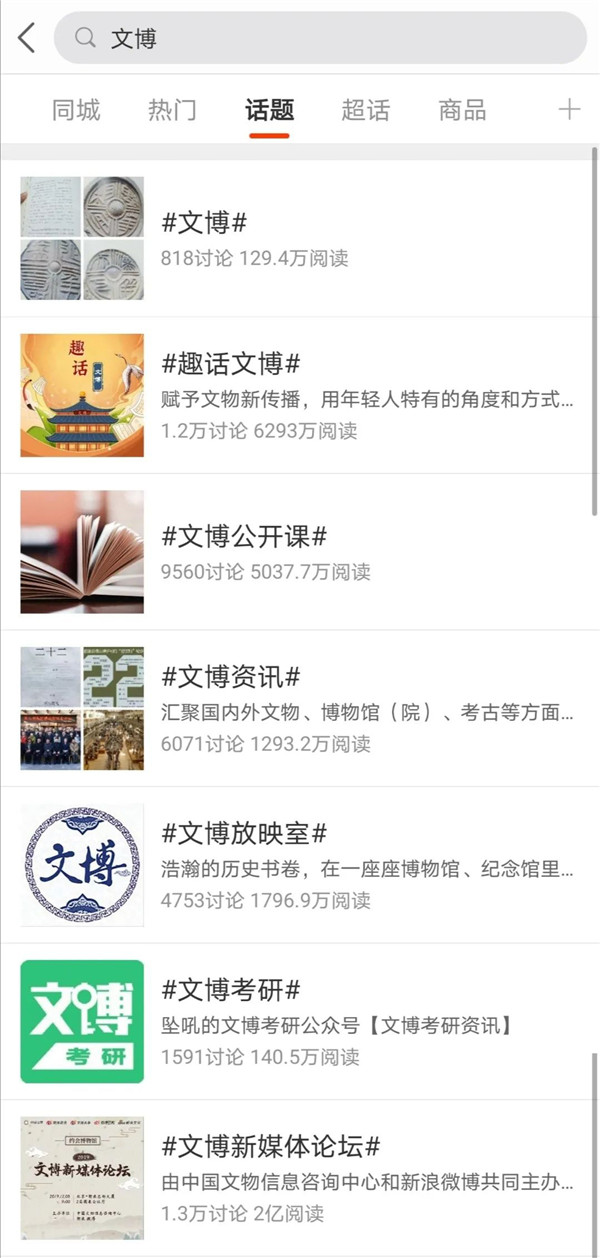The height and width of the screenshot is (1258, 600).
Task: Switch to the 热门 tab
Action: pos(172,110)
